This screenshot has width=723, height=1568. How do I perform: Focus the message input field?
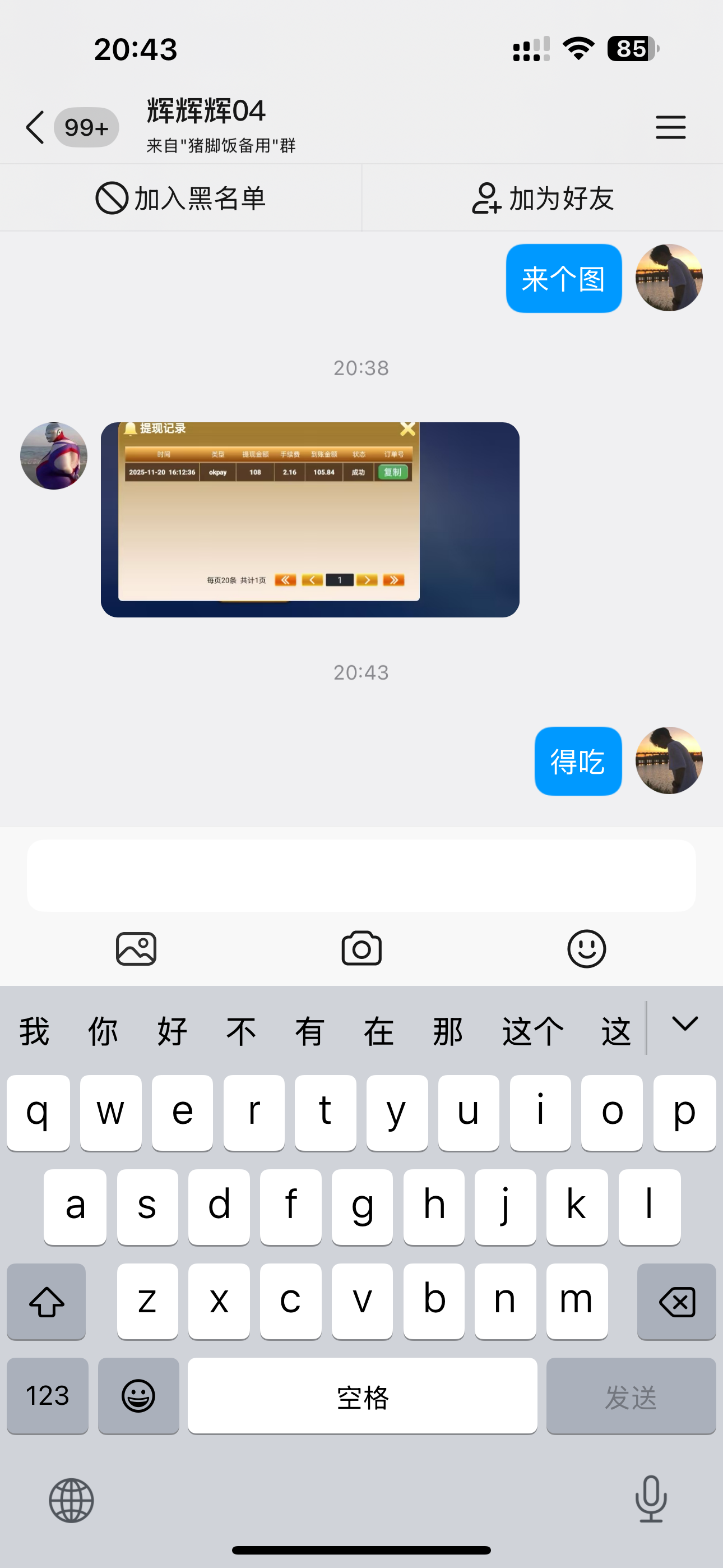click(x=361, y=875)
